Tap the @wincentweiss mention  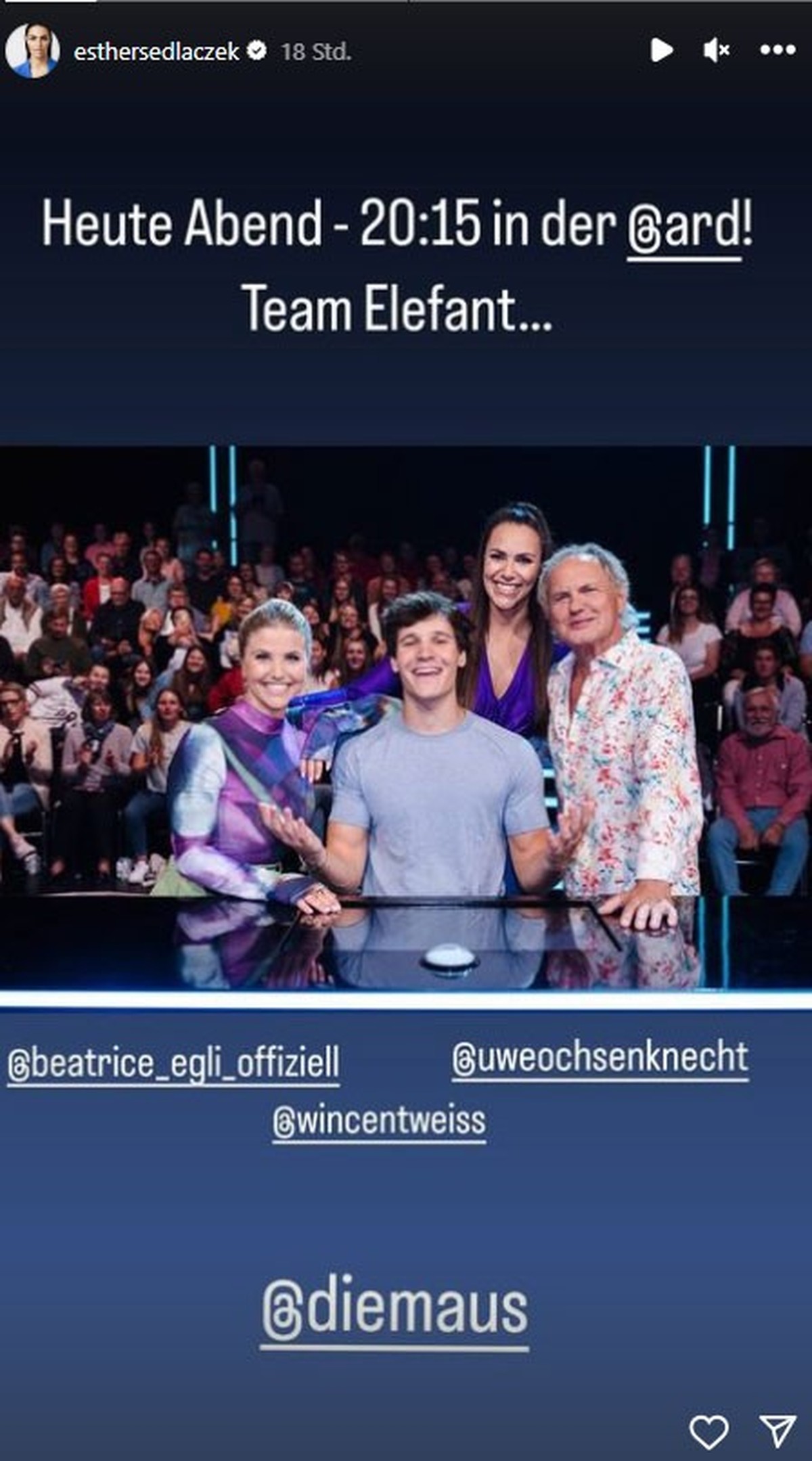(379, 1120)
